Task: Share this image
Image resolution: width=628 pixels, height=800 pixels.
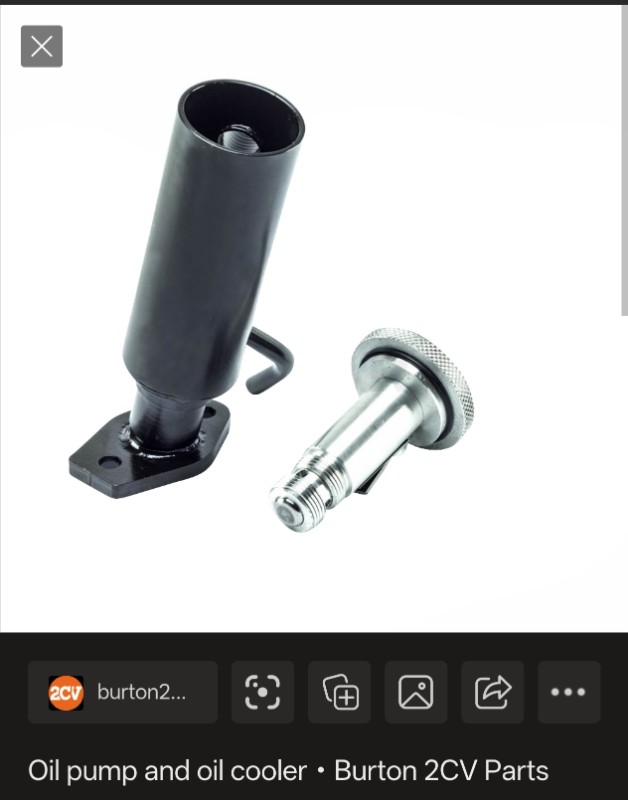Action: [493, 692]
